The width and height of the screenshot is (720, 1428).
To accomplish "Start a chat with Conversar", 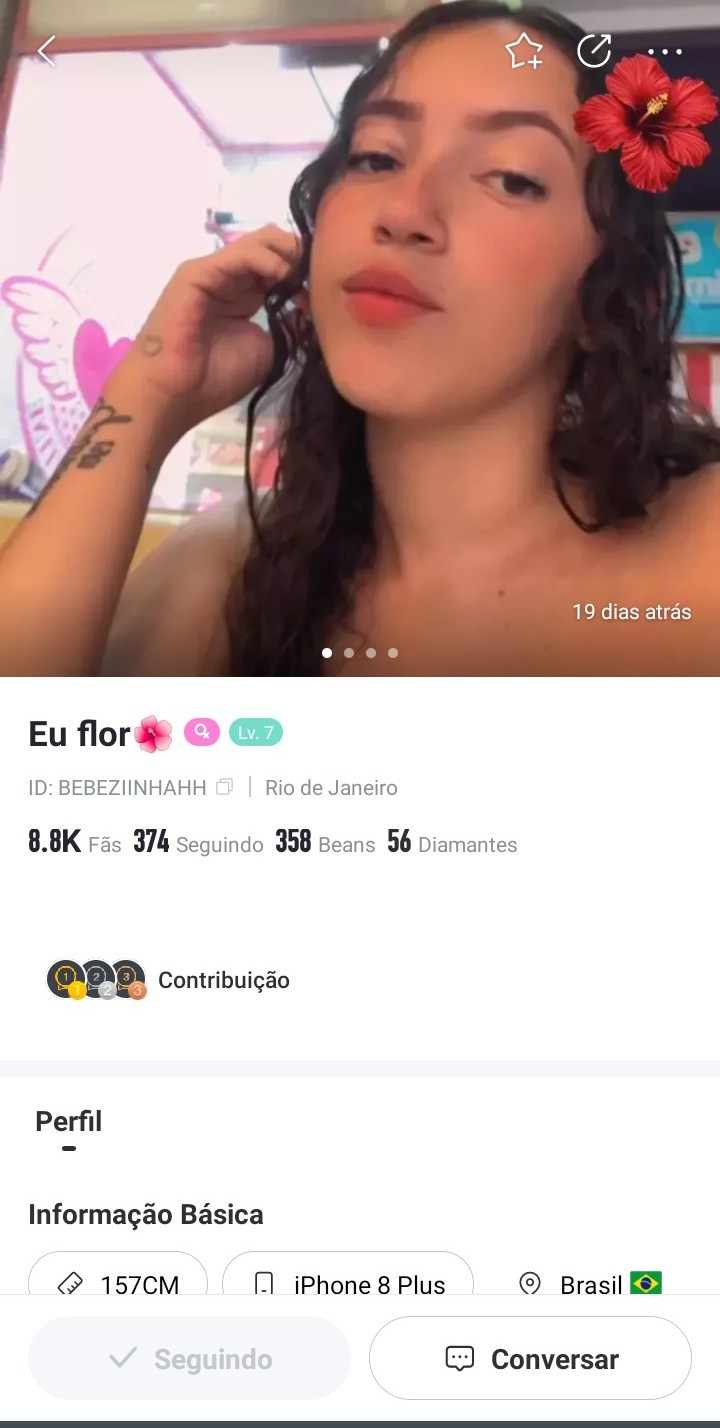I will [x=530, y=1358].
